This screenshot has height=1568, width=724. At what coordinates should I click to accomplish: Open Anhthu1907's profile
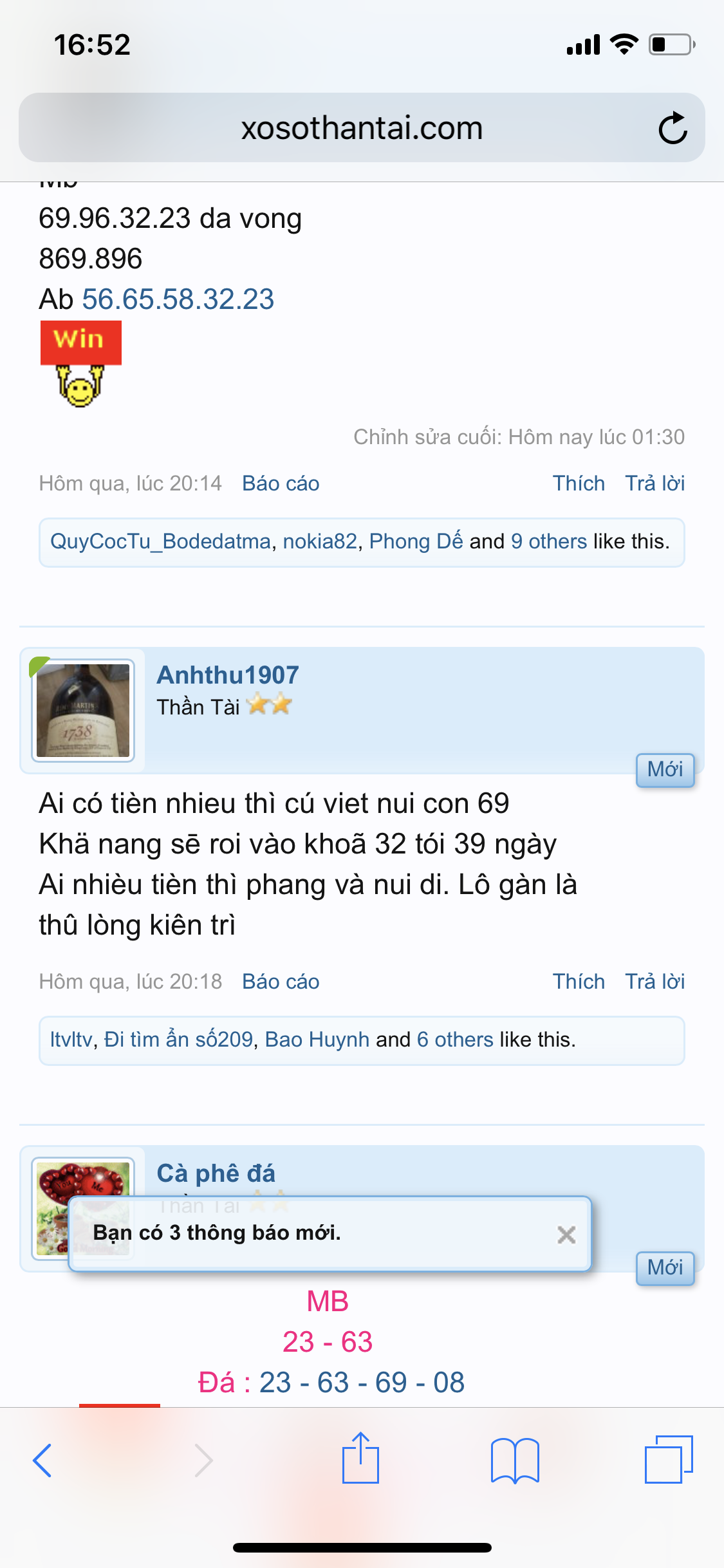click(228, 675)
